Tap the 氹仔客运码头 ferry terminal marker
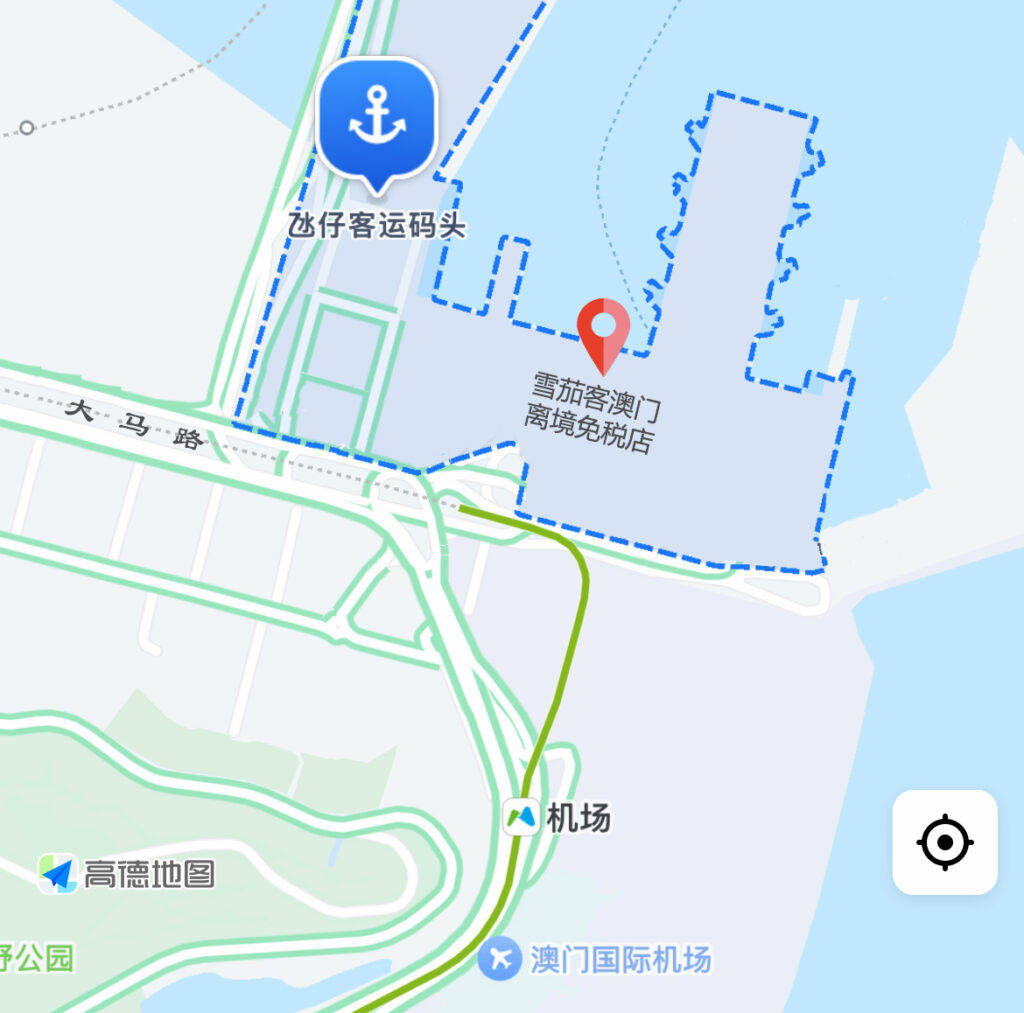 point(377,120)
